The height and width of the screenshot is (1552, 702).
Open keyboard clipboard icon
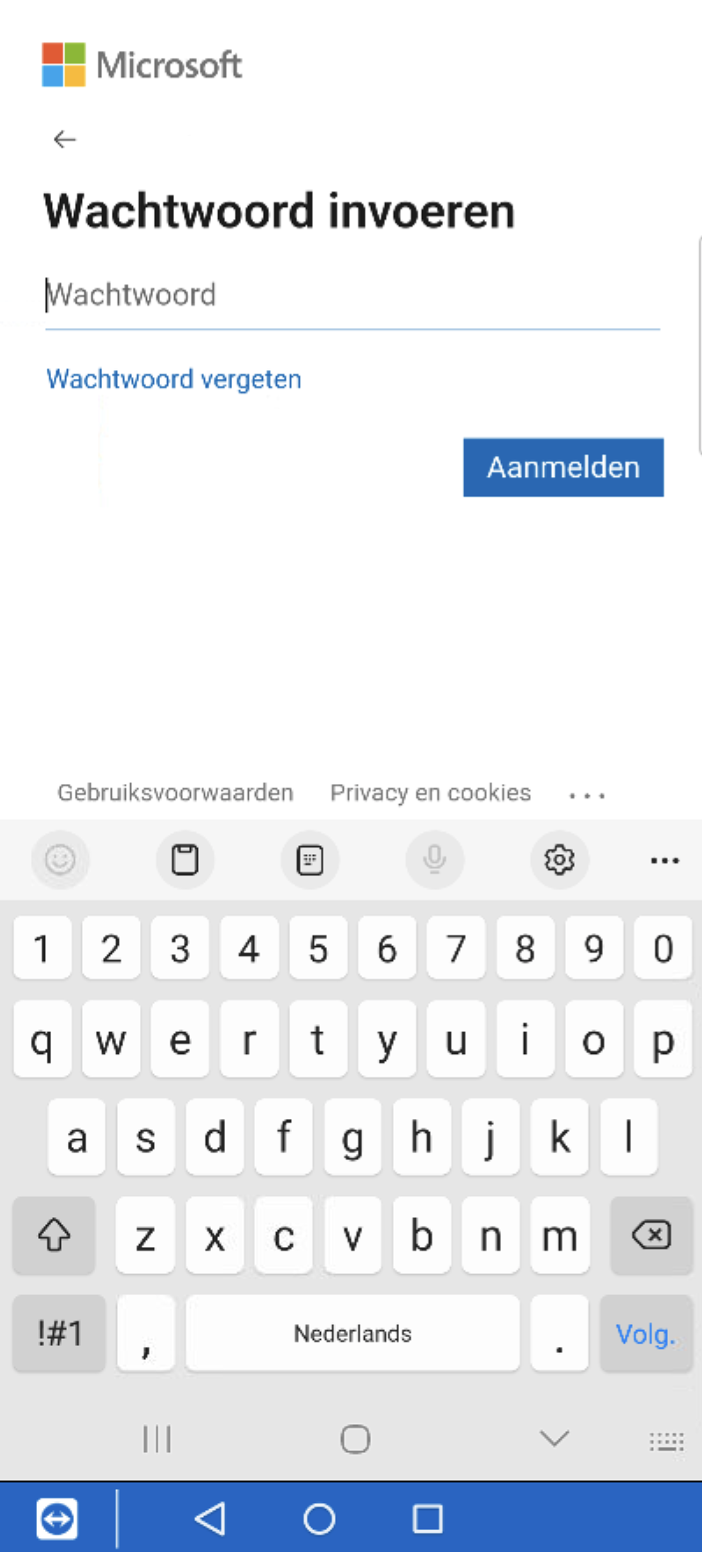click(185, 860)
